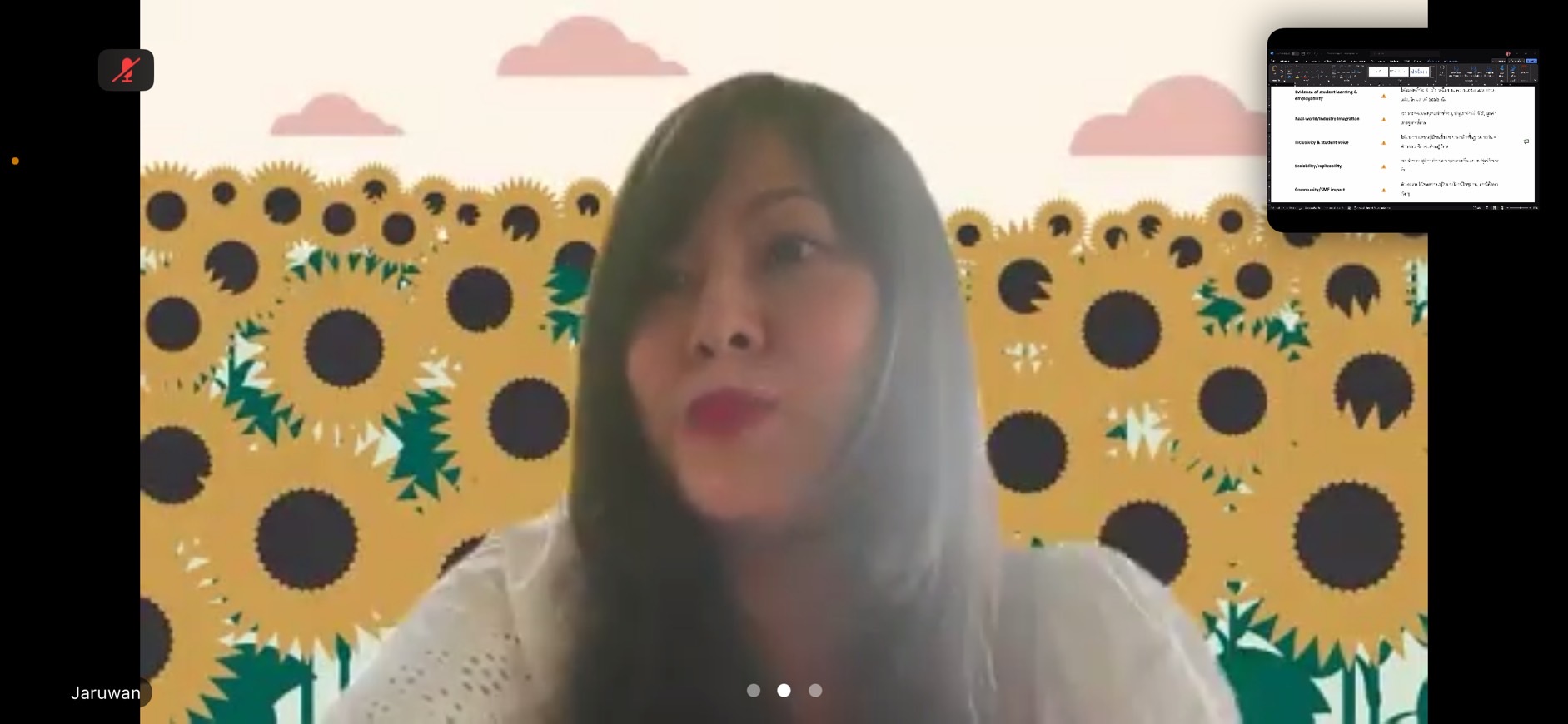Go to the first page indicator dot
Image resolution: width=1568 pixels, height=724 pixels.
click(x=754, y=690)
